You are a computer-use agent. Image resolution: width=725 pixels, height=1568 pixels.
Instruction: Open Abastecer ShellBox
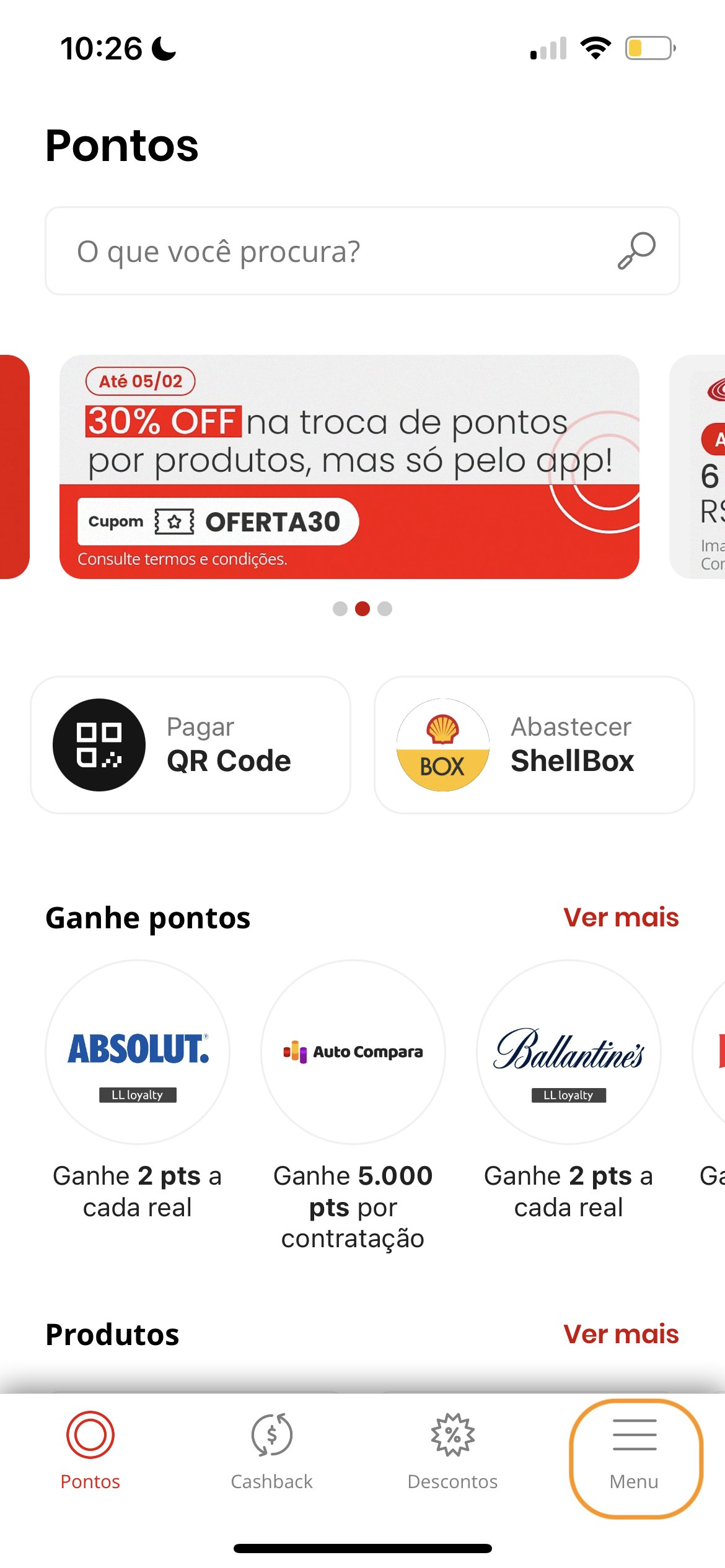tap(534, 744)
